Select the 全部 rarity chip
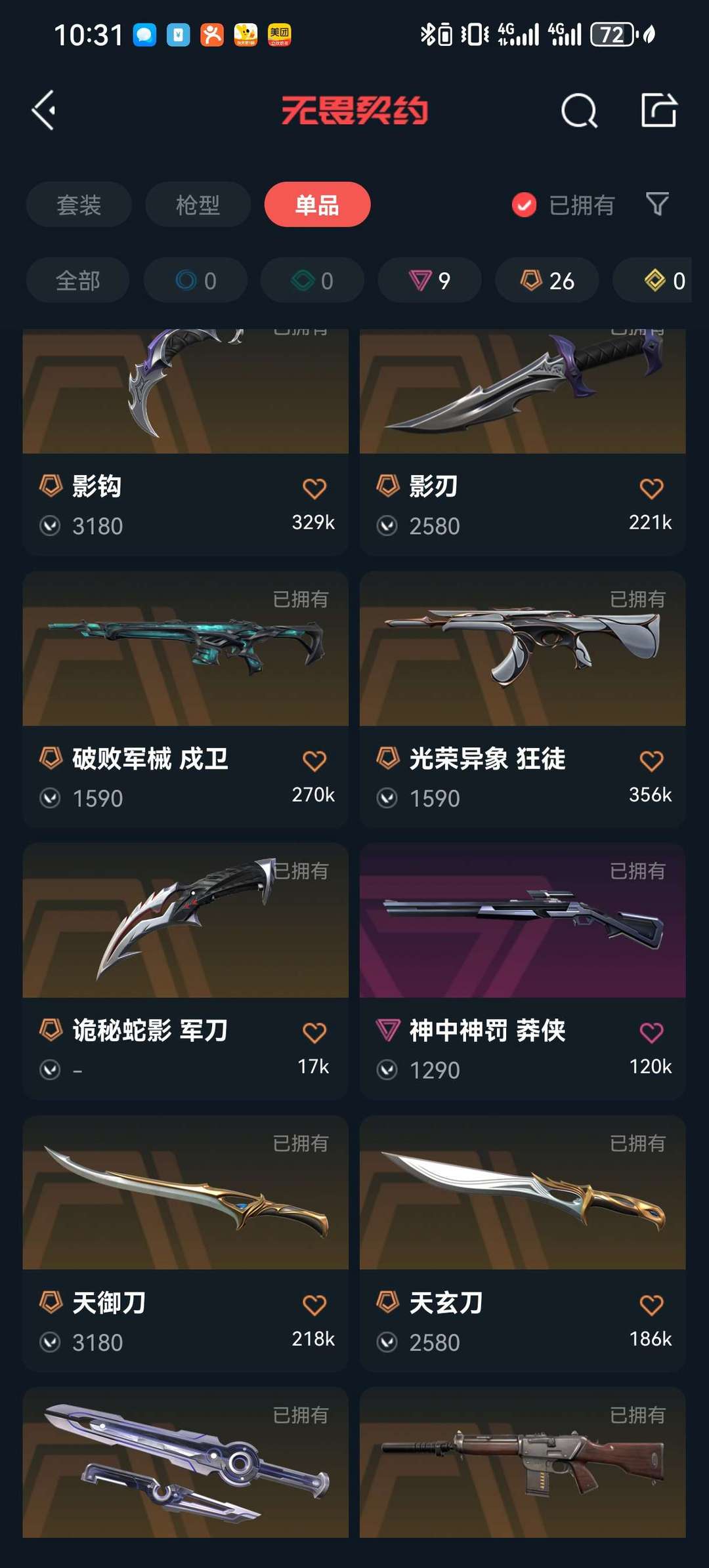709x1568 pixels. (77, 280)
